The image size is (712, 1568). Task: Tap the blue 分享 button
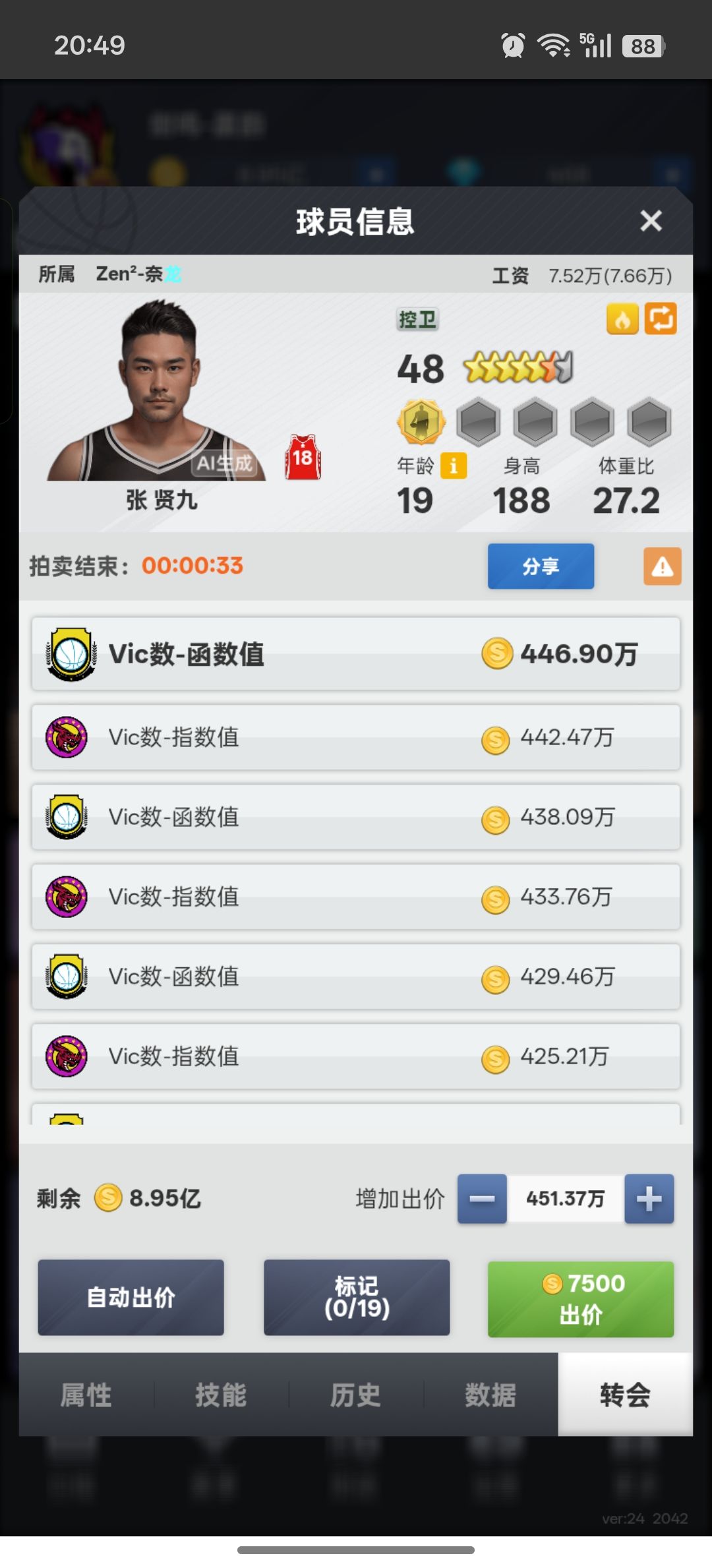click(541, 566)
